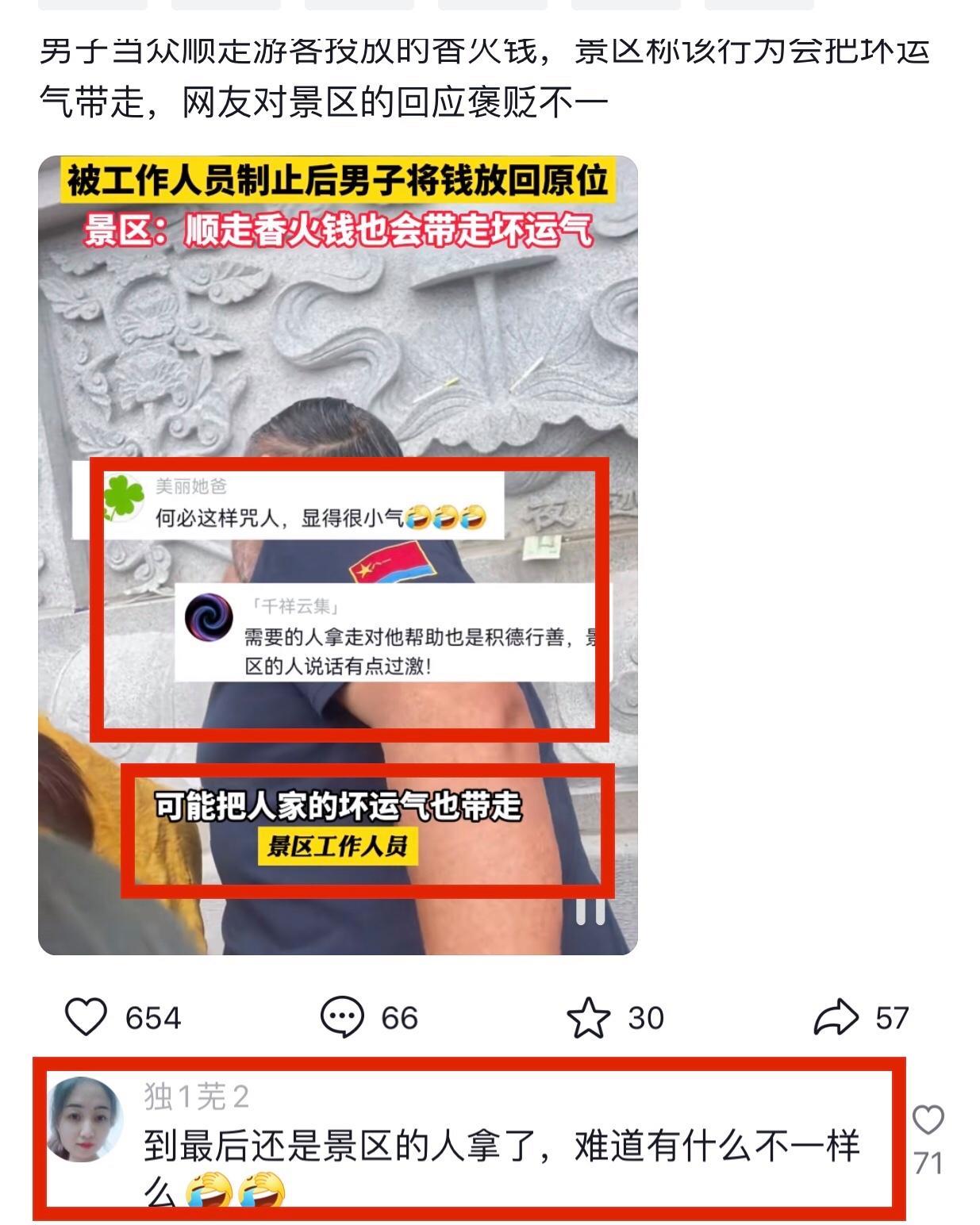Open commenter 独1芜2's profile avatar

84,1119
